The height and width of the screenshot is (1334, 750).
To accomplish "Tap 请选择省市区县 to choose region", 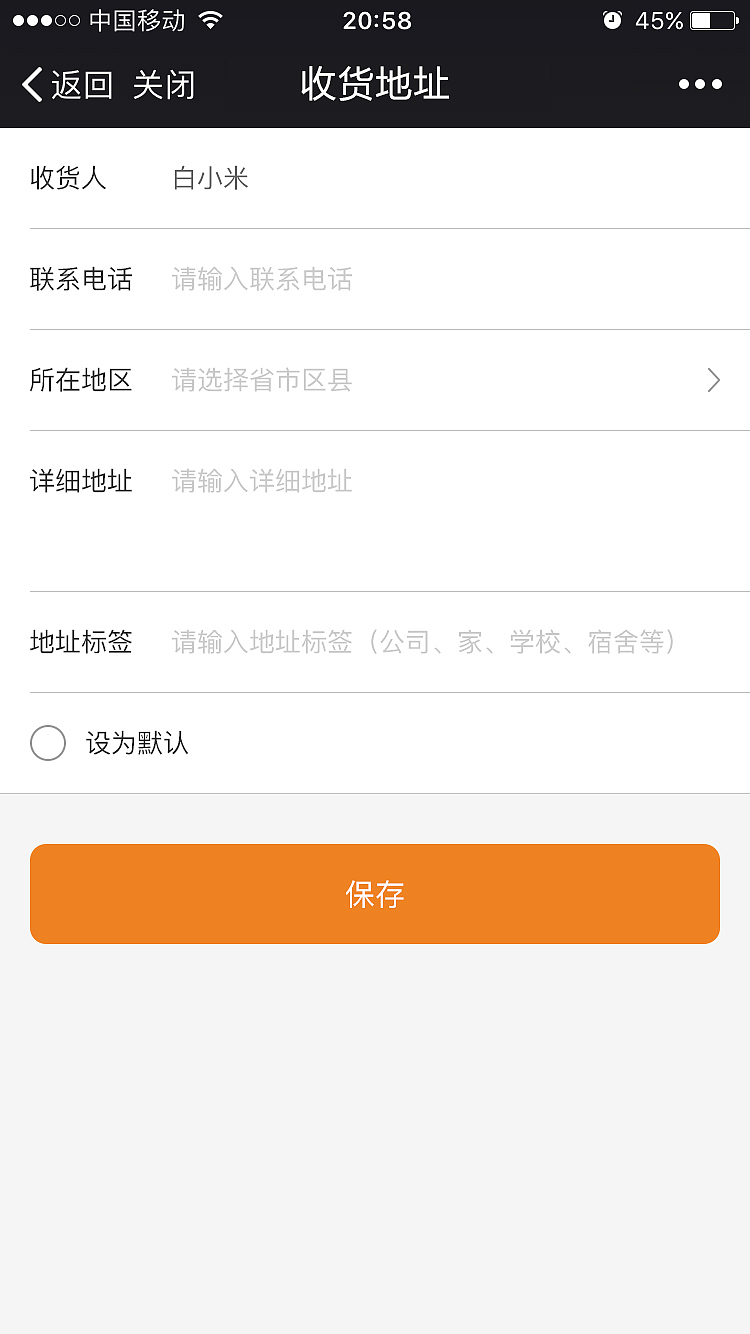I will 262,380.
